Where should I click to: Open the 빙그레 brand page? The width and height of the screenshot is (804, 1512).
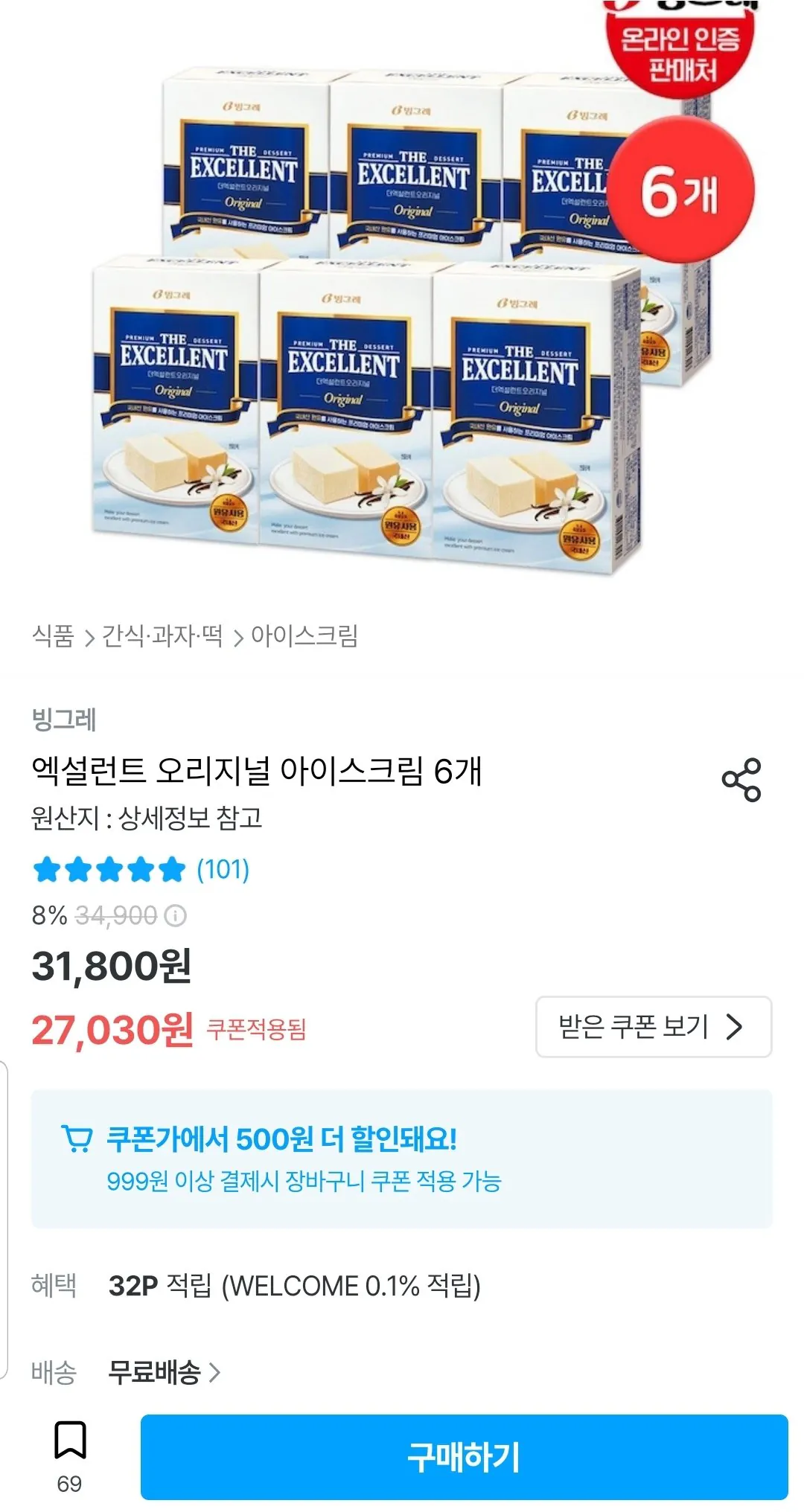pyautogui.click(x=64, y=720)
